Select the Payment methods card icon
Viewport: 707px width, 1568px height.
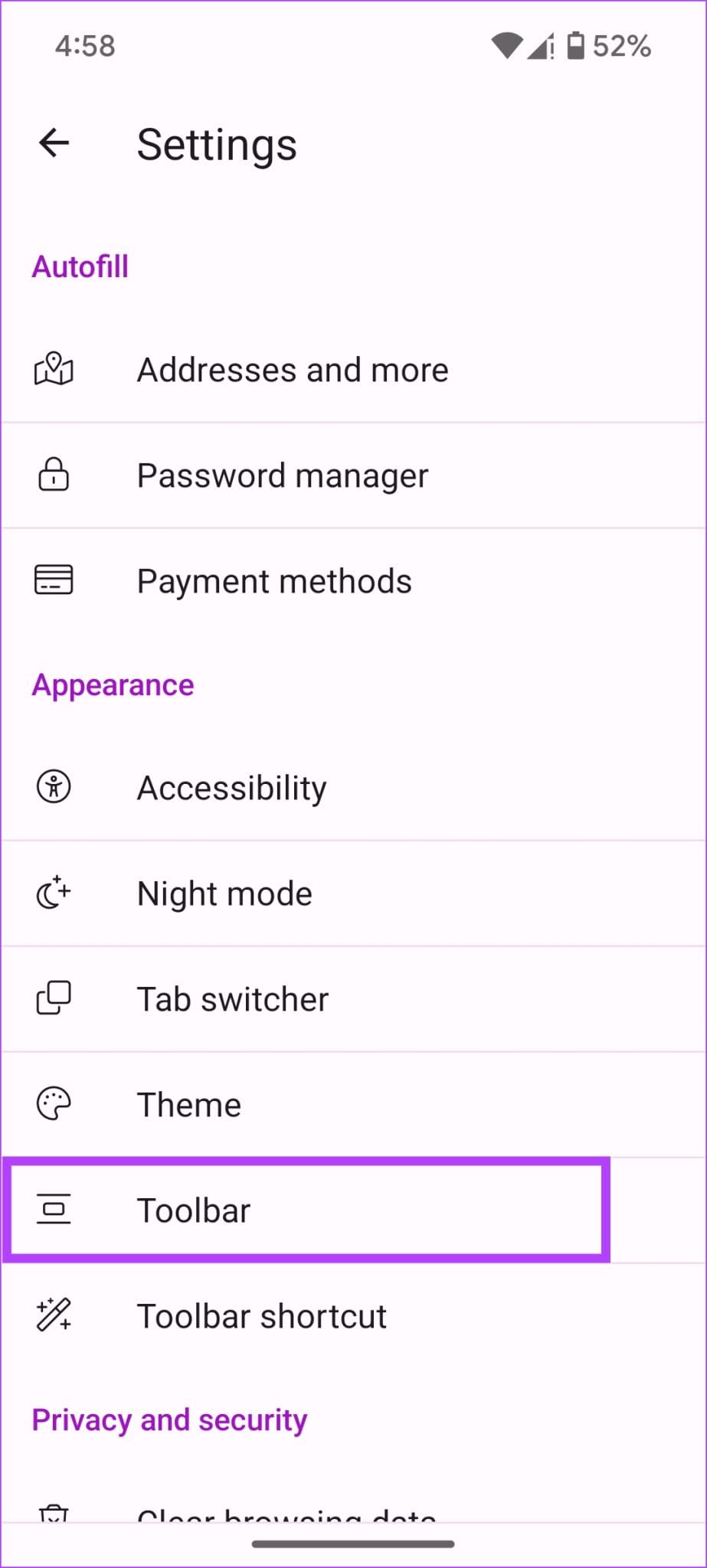(54, 580)
